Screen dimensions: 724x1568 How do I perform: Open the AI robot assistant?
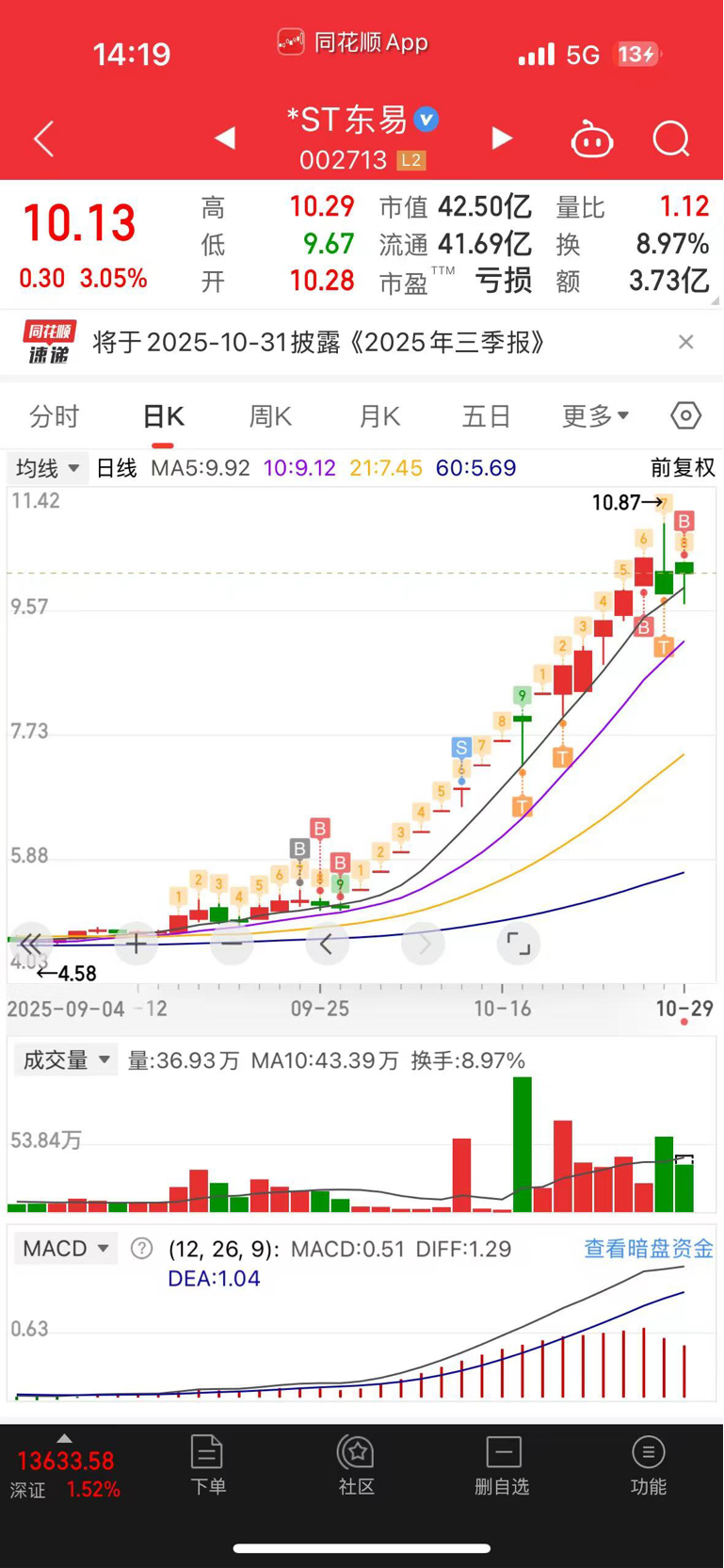[x=592, y=140]
